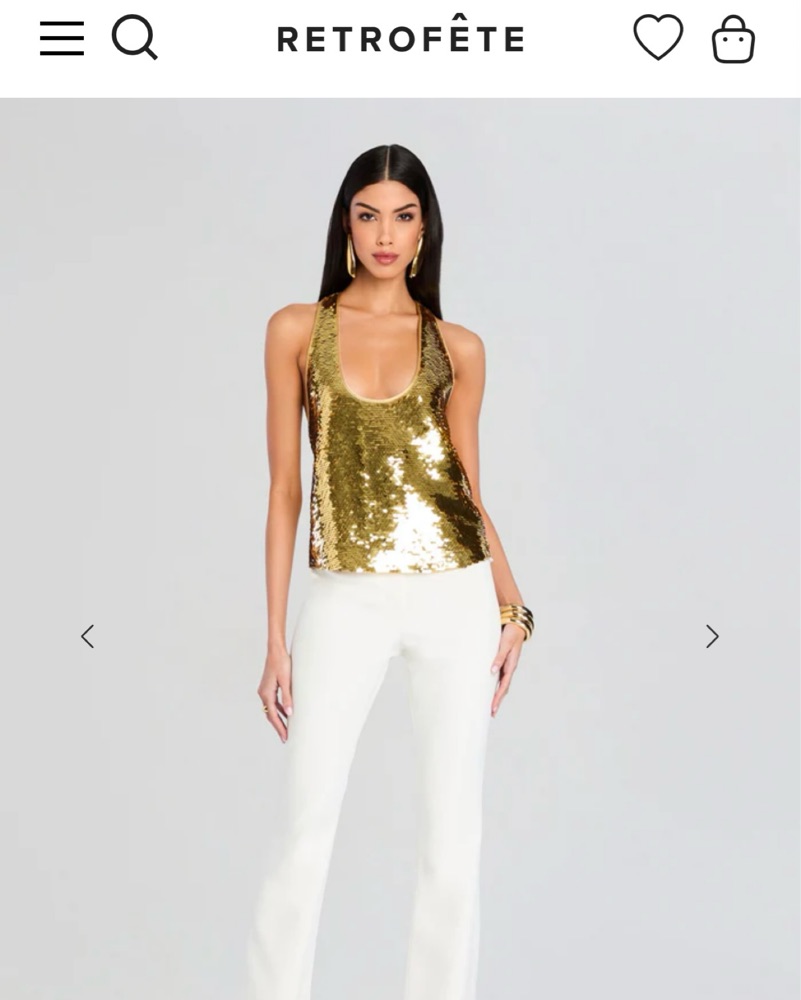Open the search magnifier
This screenshot has height=1000, width=801.
coord(135,38)
